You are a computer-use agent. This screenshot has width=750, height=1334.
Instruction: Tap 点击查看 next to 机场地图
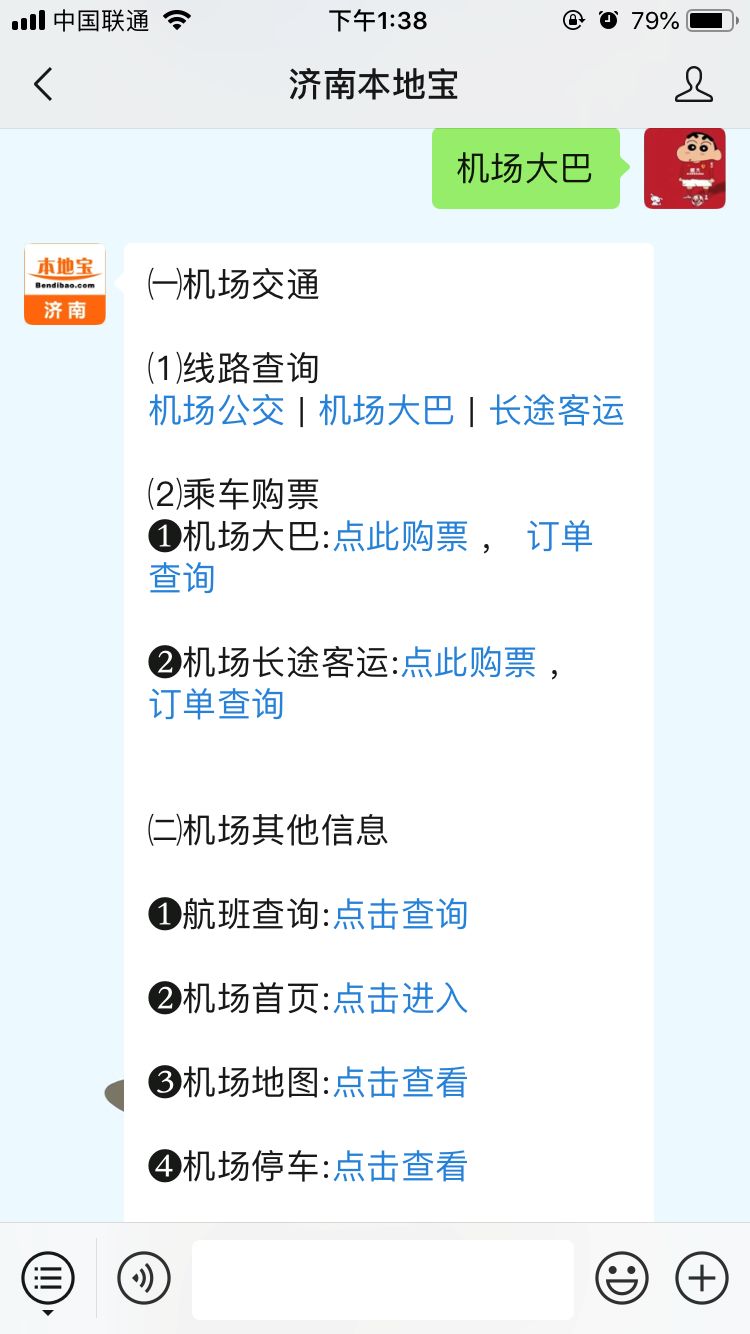[400, 1083]
